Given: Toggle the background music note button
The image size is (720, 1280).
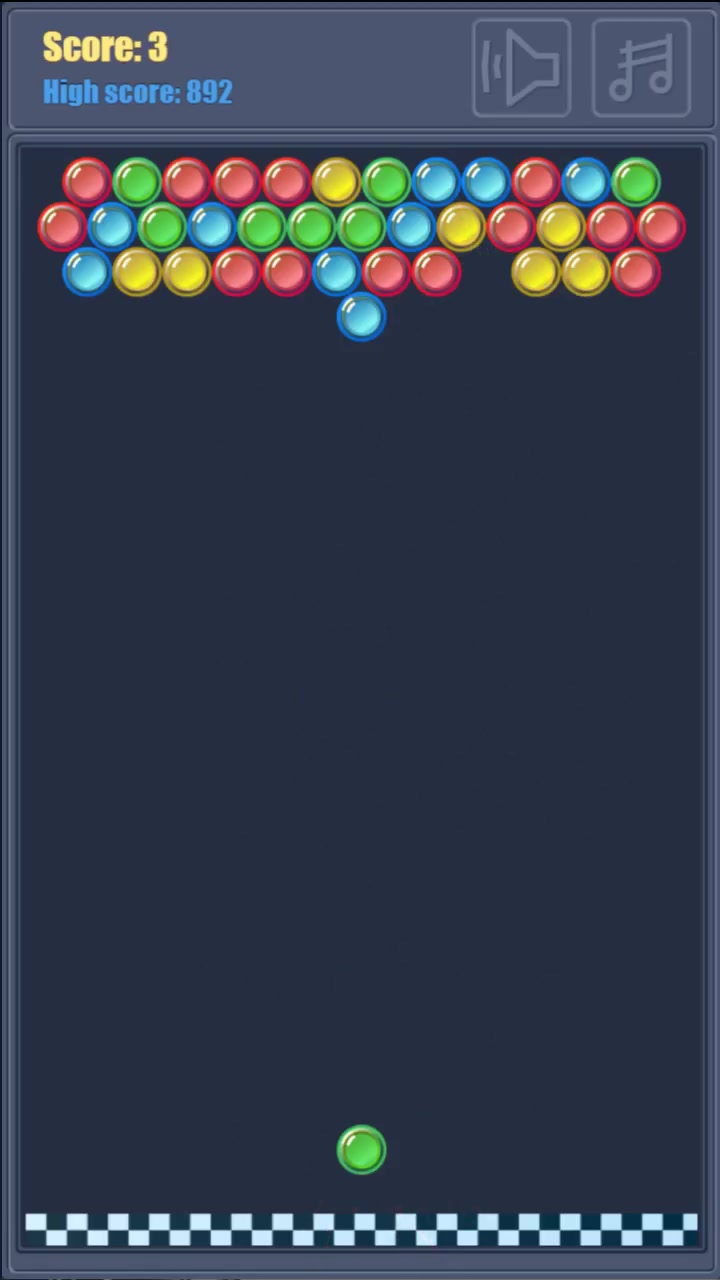Looking at the screenshot, I should pyautogui.click(x=641, y=68).
